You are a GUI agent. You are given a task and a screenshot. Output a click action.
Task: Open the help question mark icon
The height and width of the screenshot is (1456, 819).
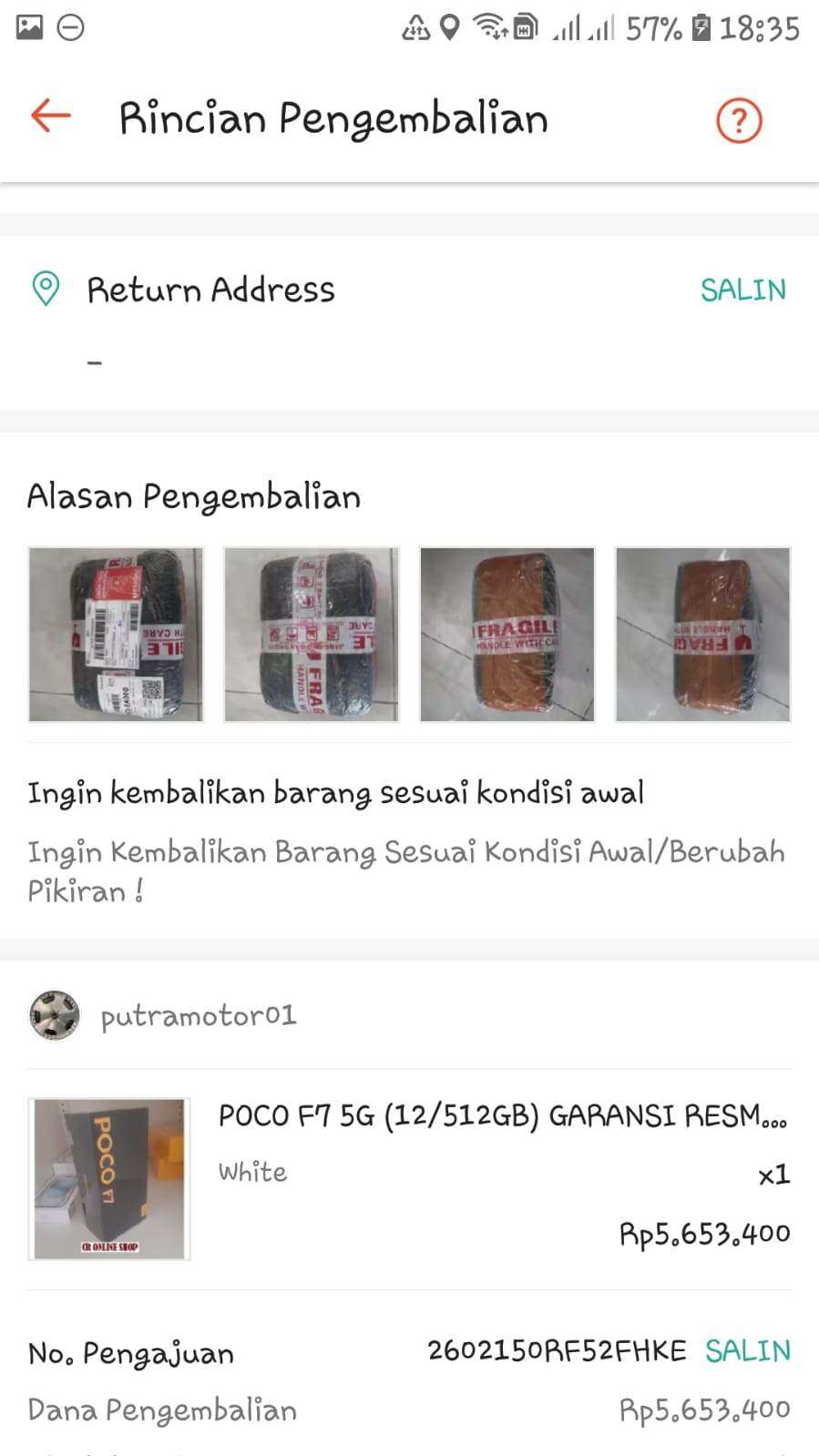click(x=738, y=120)
